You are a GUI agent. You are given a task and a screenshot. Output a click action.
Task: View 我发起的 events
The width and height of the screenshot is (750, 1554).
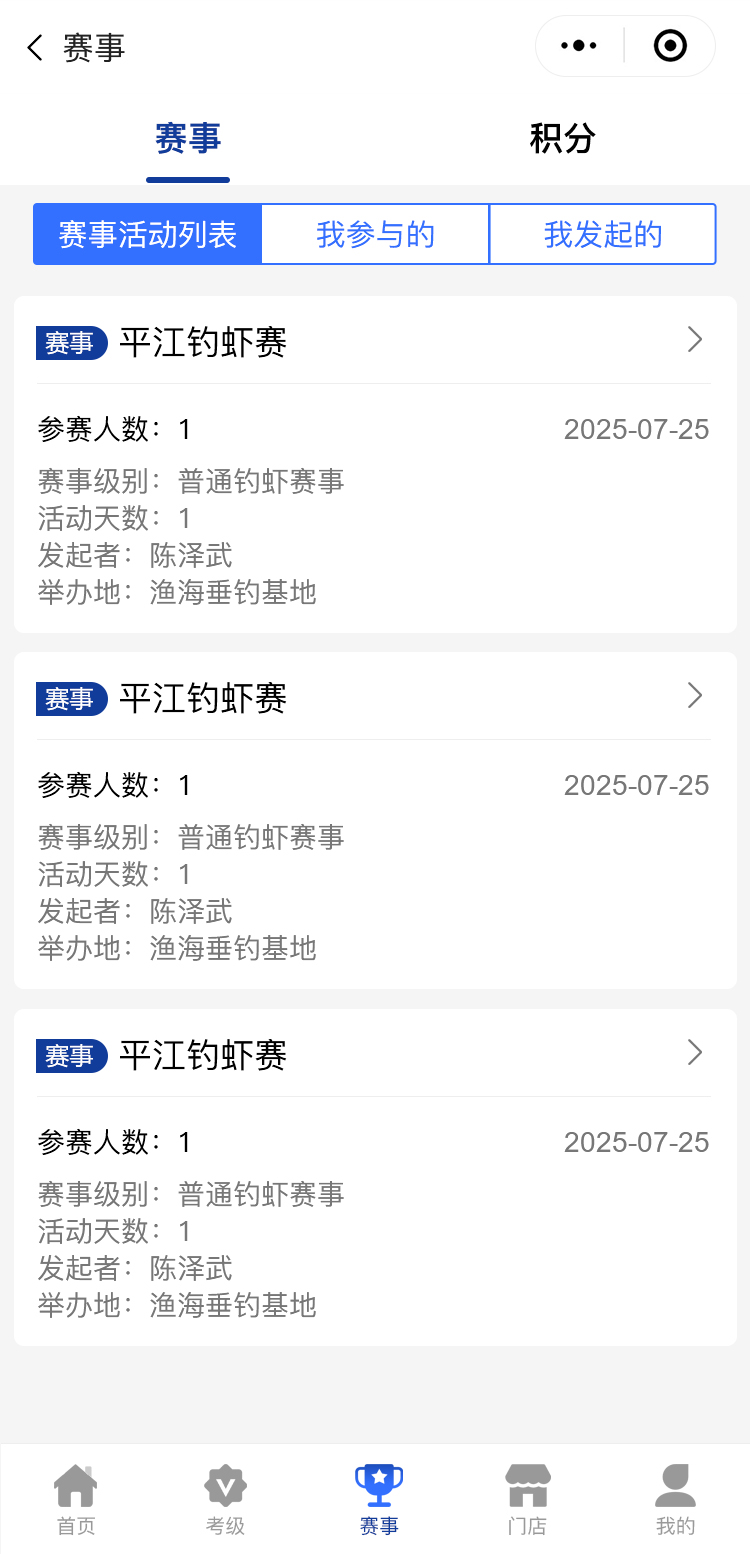[x=603, y=235]
